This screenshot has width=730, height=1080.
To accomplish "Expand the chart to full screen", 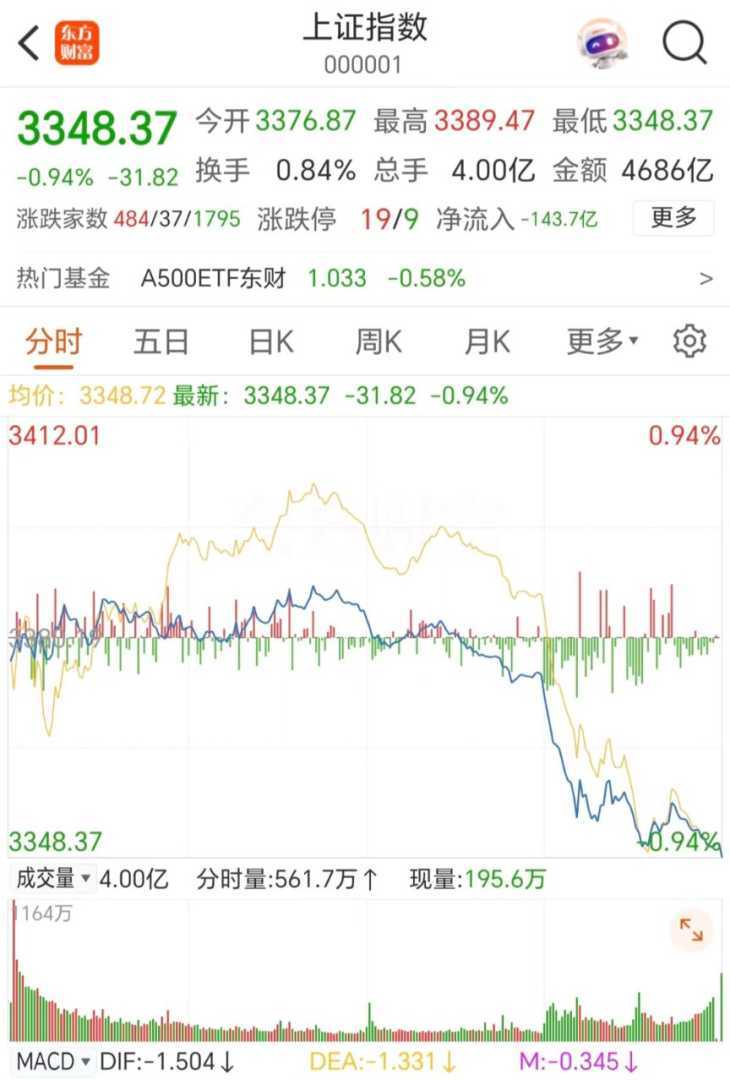I will pyautogui.click(x=691, y=930).
